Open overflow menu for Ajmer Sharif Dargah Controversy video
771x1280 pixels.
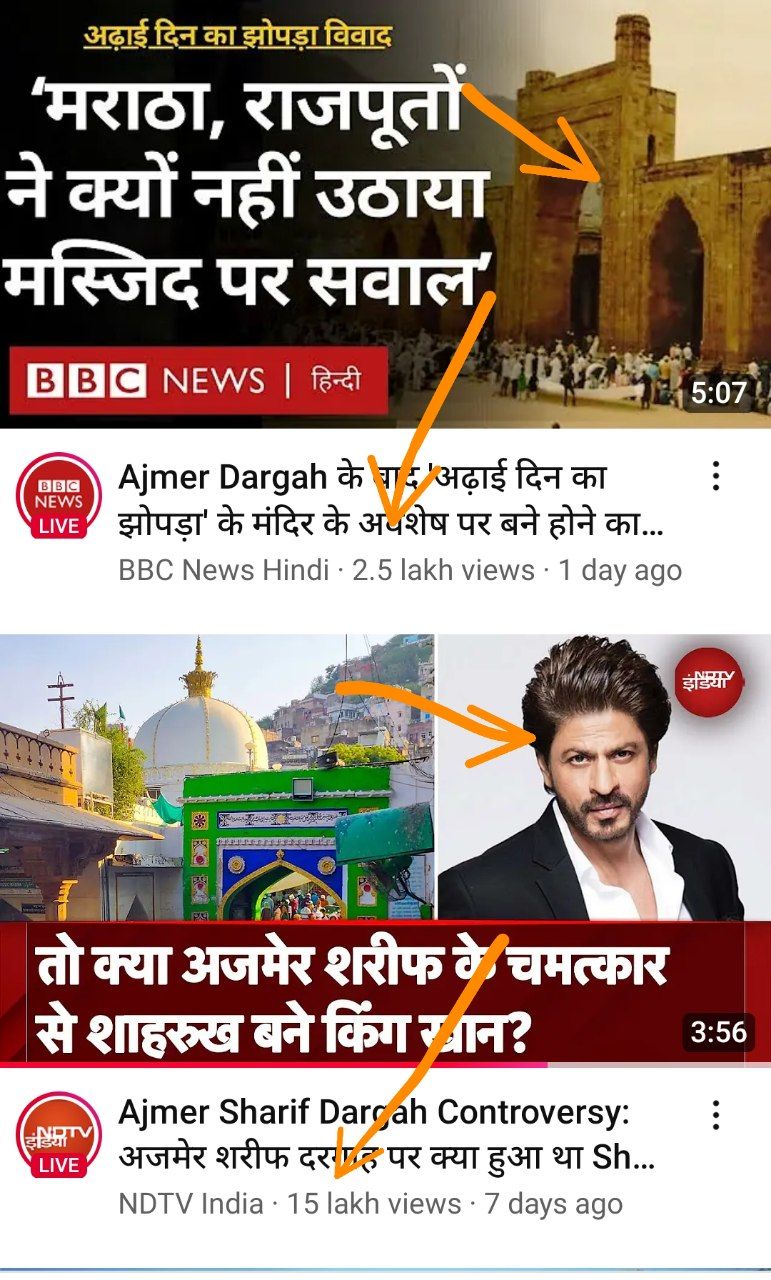(x=716, y=1115)
